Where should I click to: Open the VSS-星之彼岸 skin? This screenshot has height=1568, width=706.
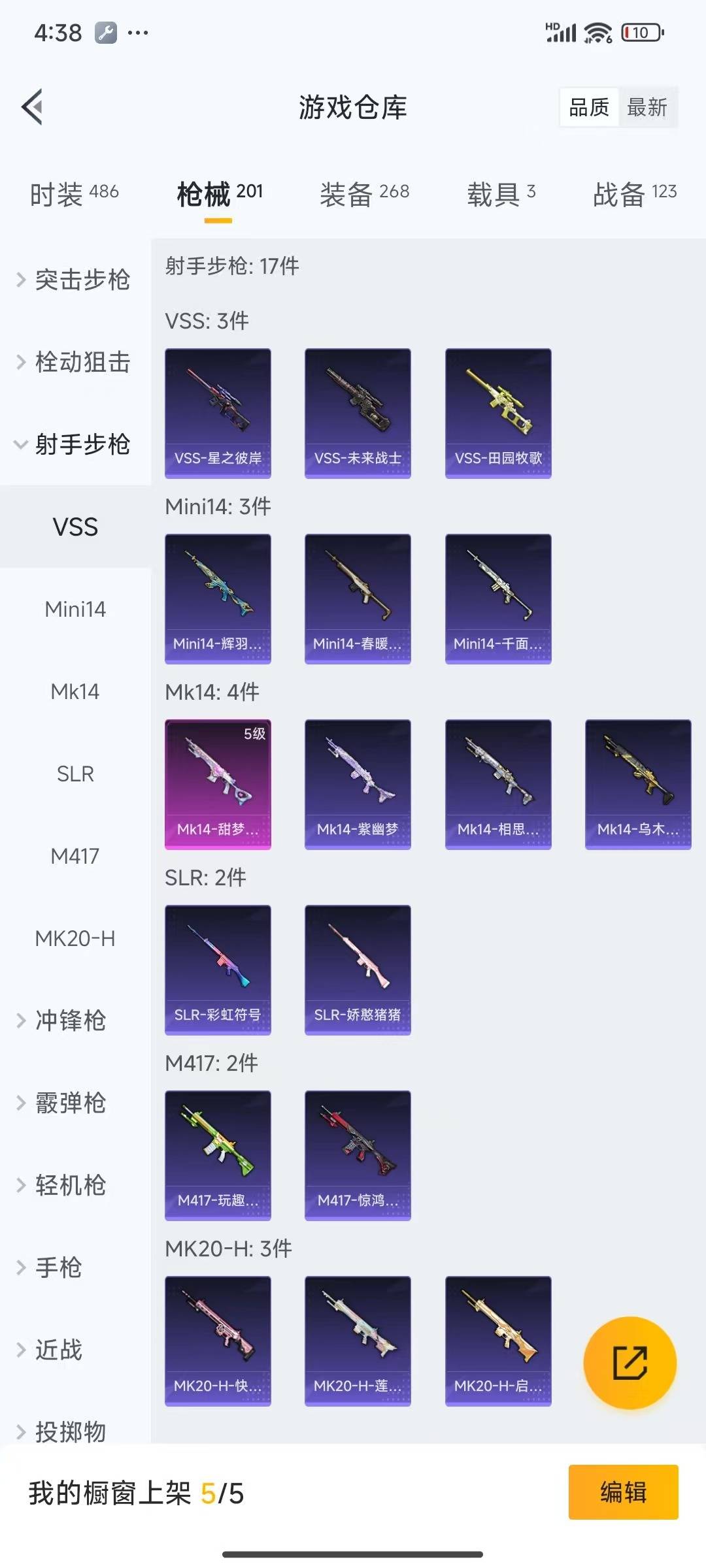pyautogui.click(x=218, y=413)
